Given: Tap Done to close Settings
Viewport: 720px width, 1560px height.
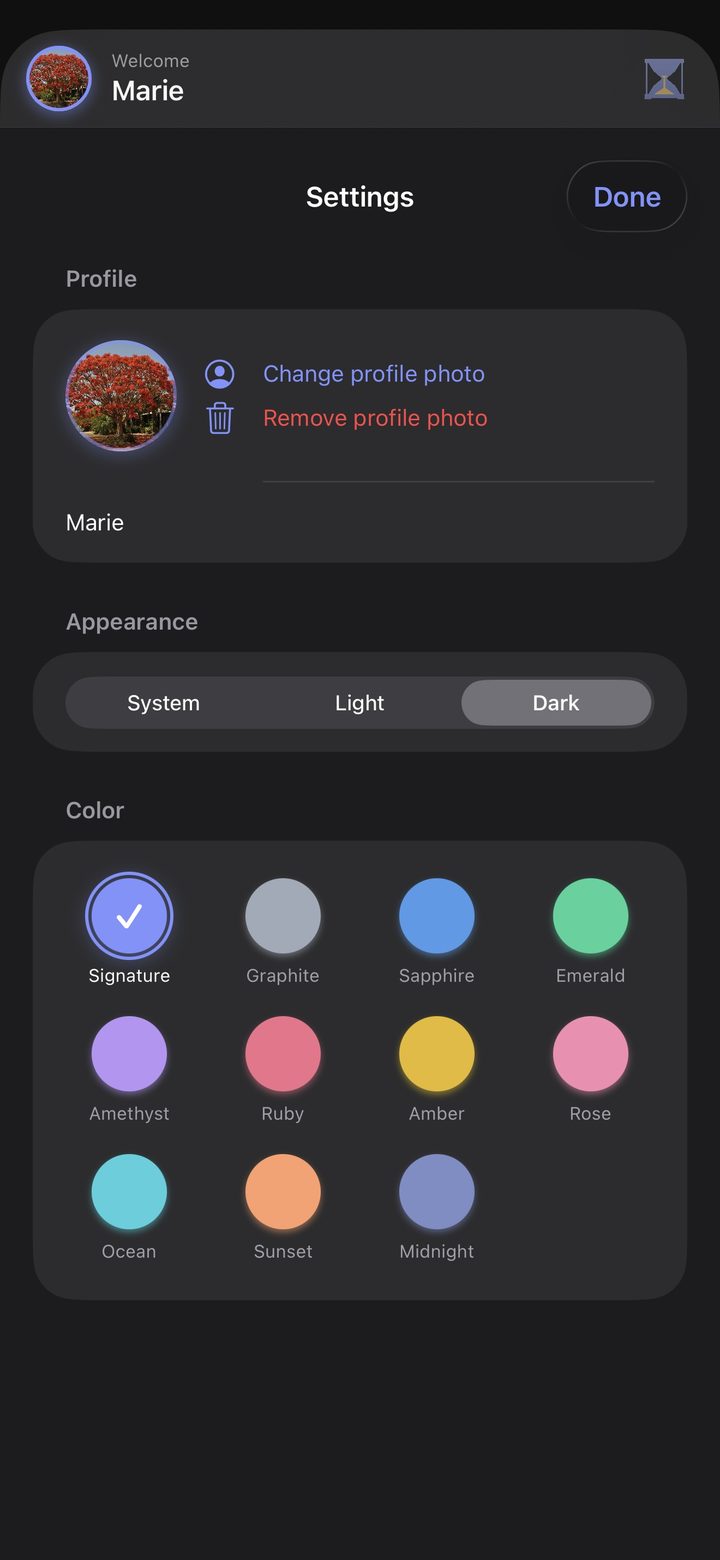Looking at the screenshot, I should (627, 197).
